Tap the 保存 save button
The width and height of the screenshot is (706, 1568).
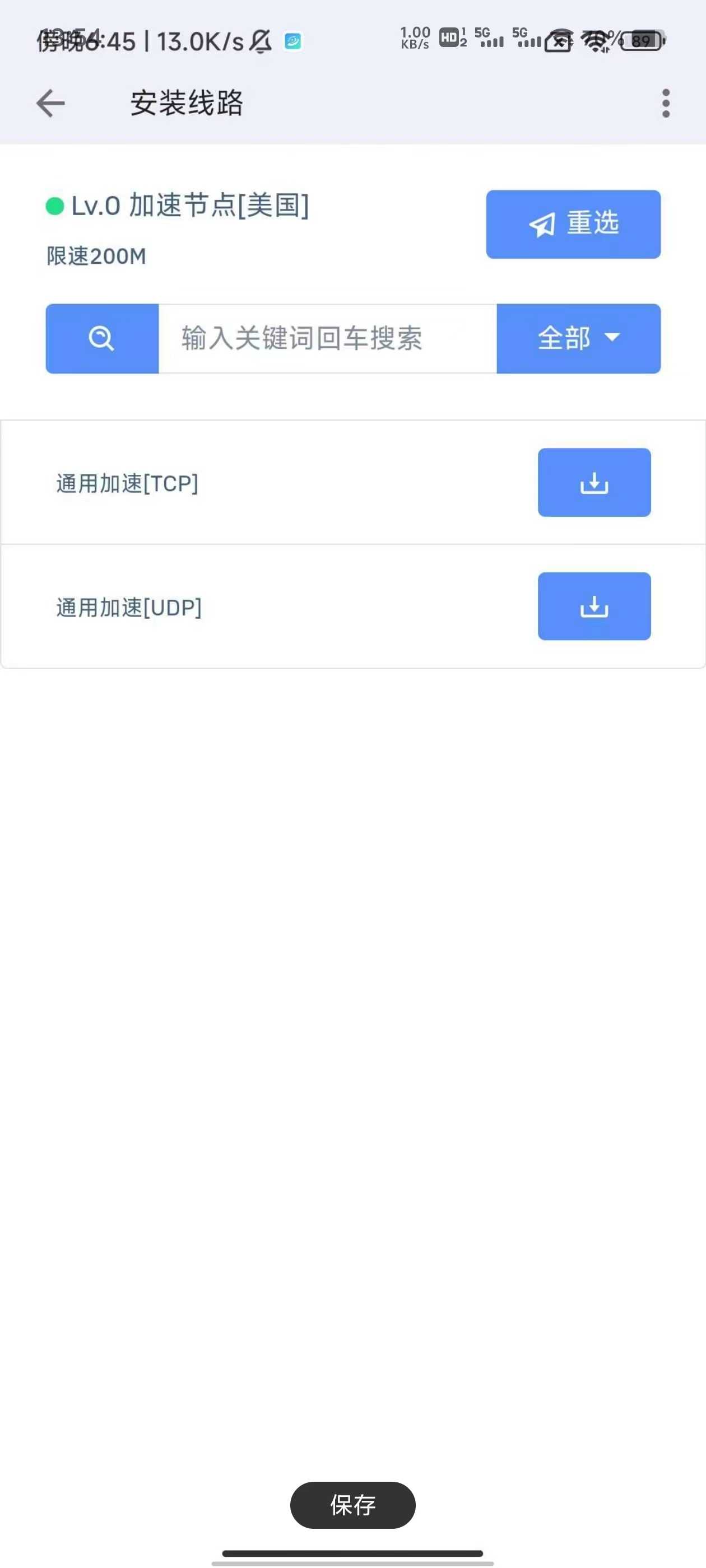point(352,1505)
